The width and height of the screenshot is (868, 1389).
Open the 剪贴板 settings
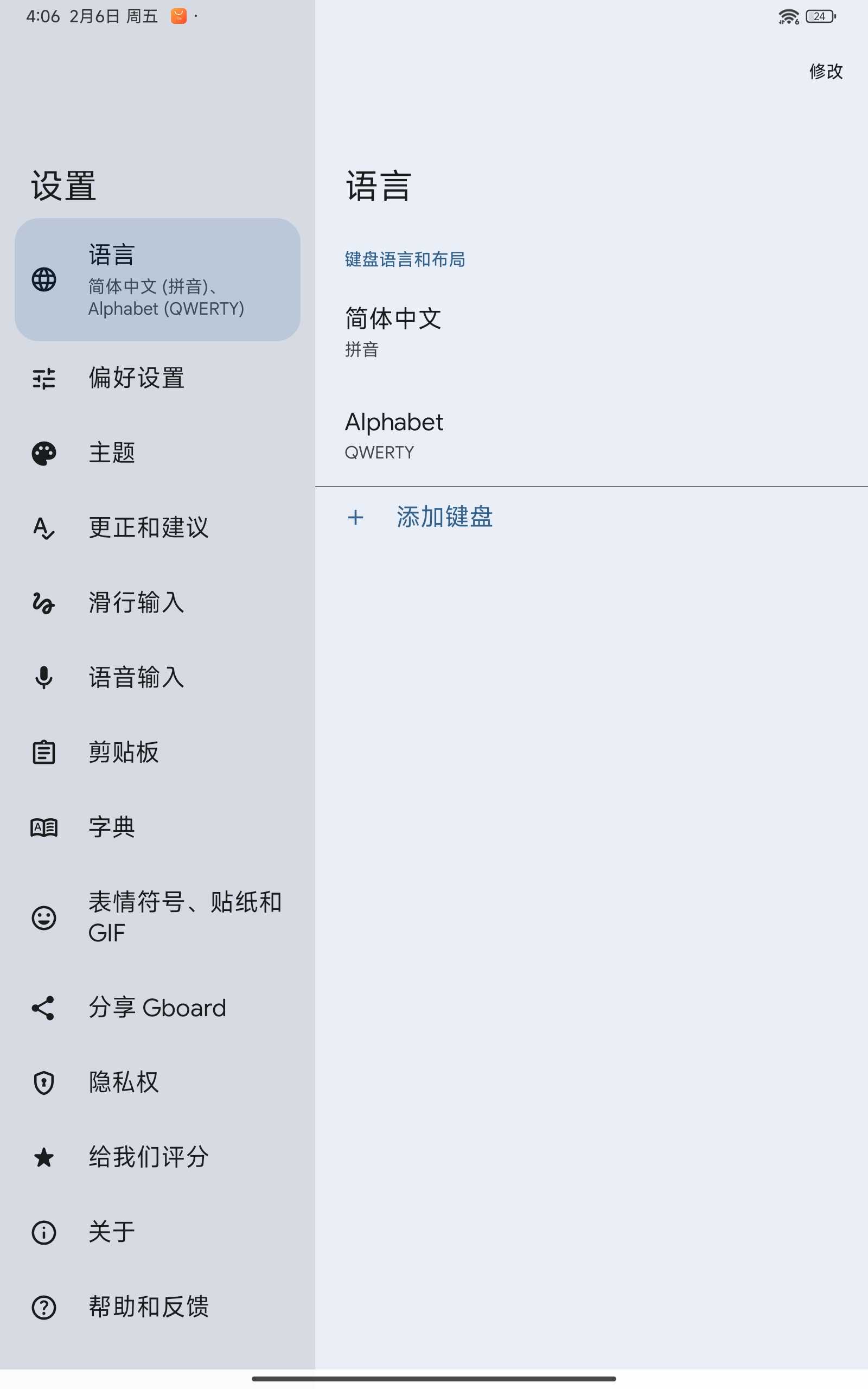[124, 752]
